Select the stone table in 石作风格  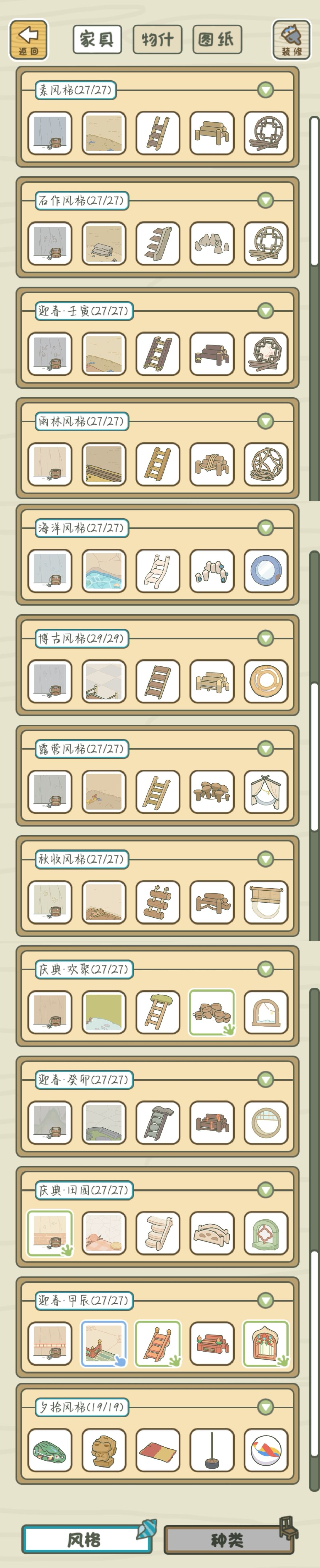(x=212, y=244)
